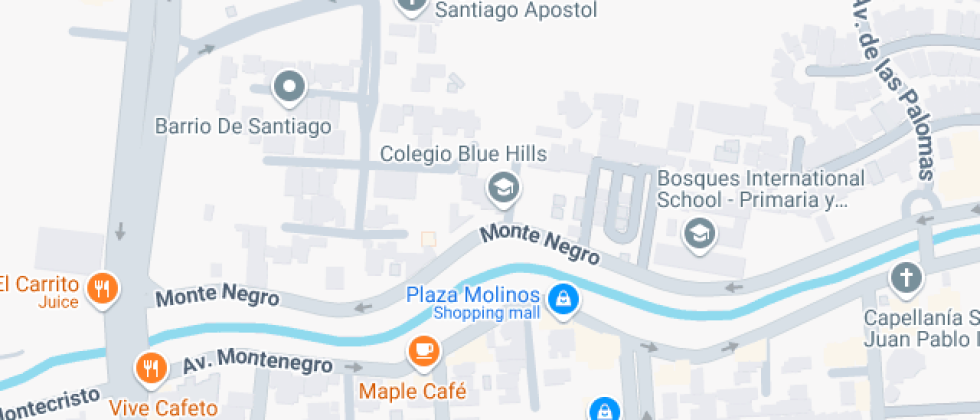This screenshot has width=980, height=420.
Task: Select the Maple Café map pin
Action: [423, 350]
